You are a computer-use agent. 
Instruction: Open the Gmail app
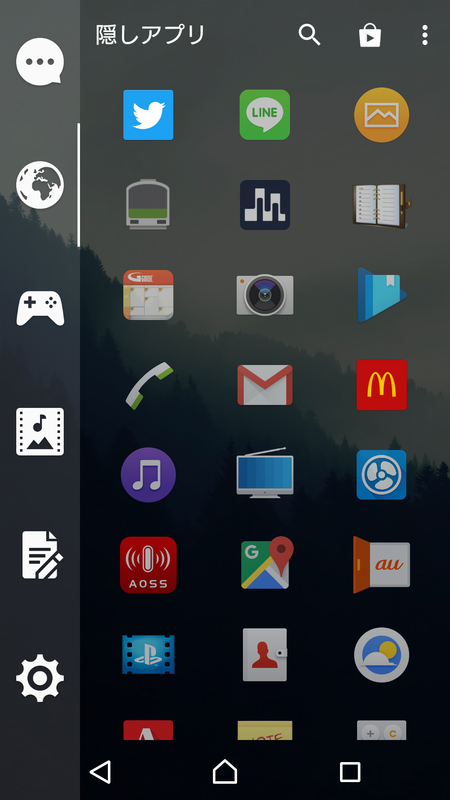(265, 385)
